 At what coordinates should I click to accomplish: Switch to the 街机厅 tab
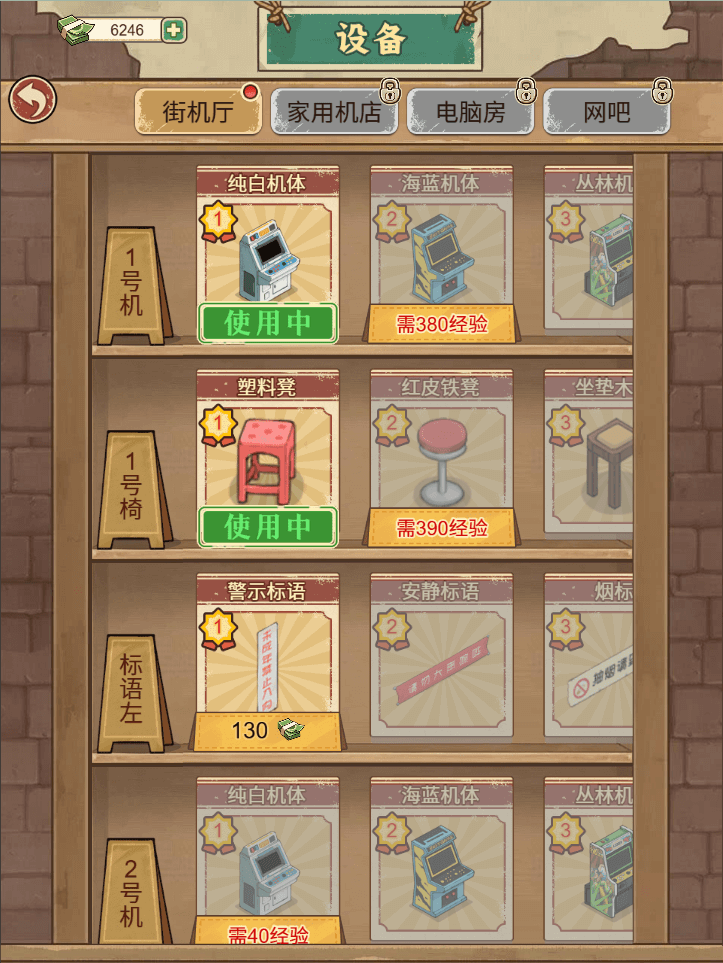coord(198,111)
